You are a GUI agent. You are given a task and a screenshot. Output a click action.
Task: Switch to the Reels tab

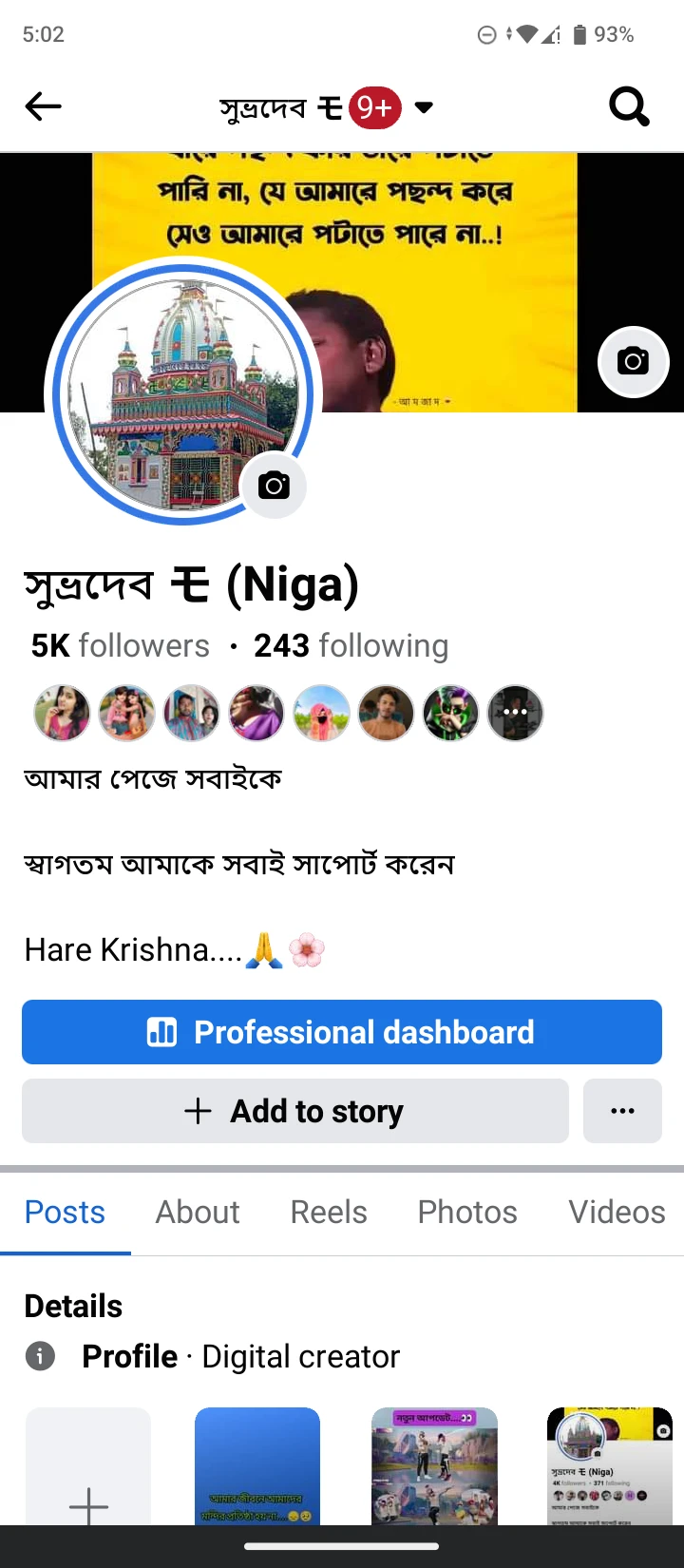[x=329, y=1213]
